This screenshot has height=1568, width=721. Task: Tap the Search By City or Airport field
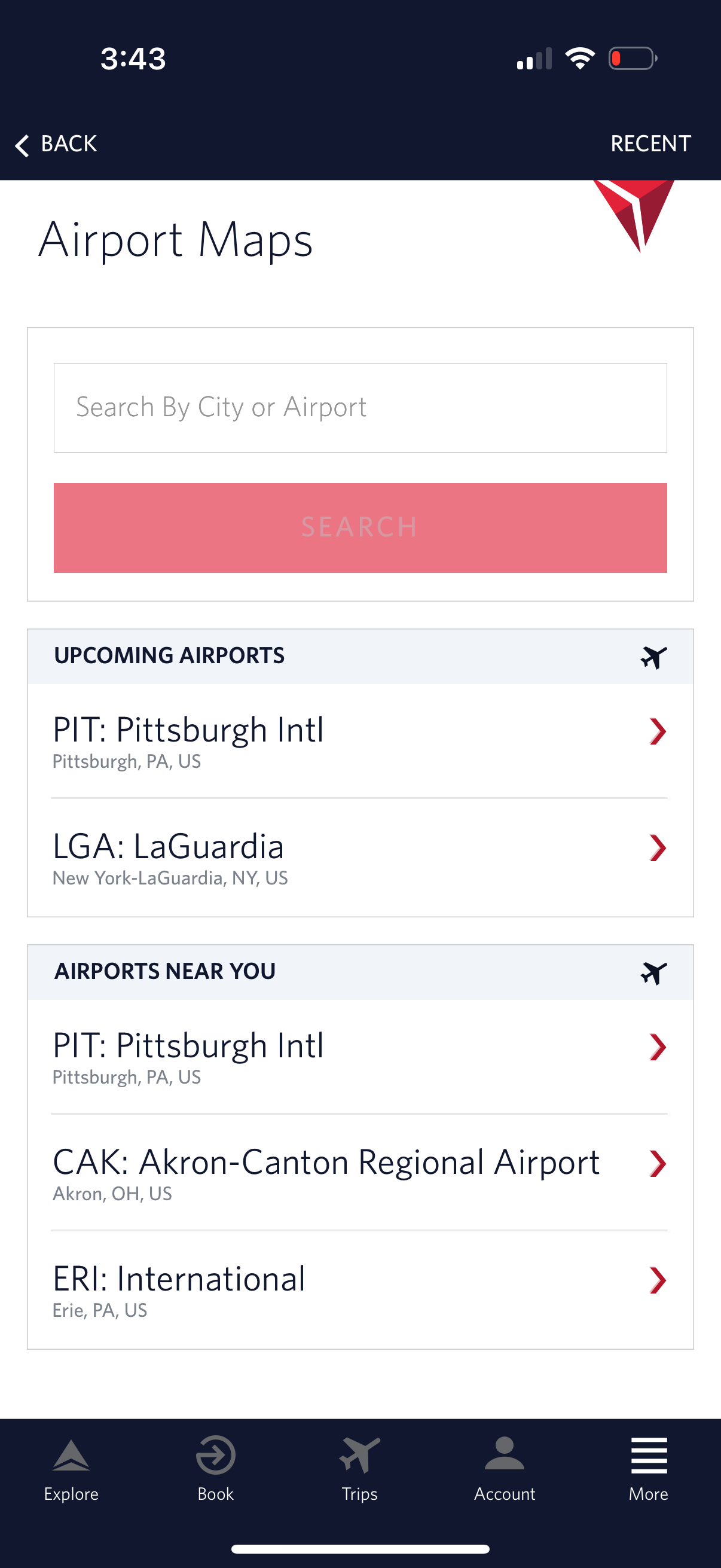pos(360,407)
